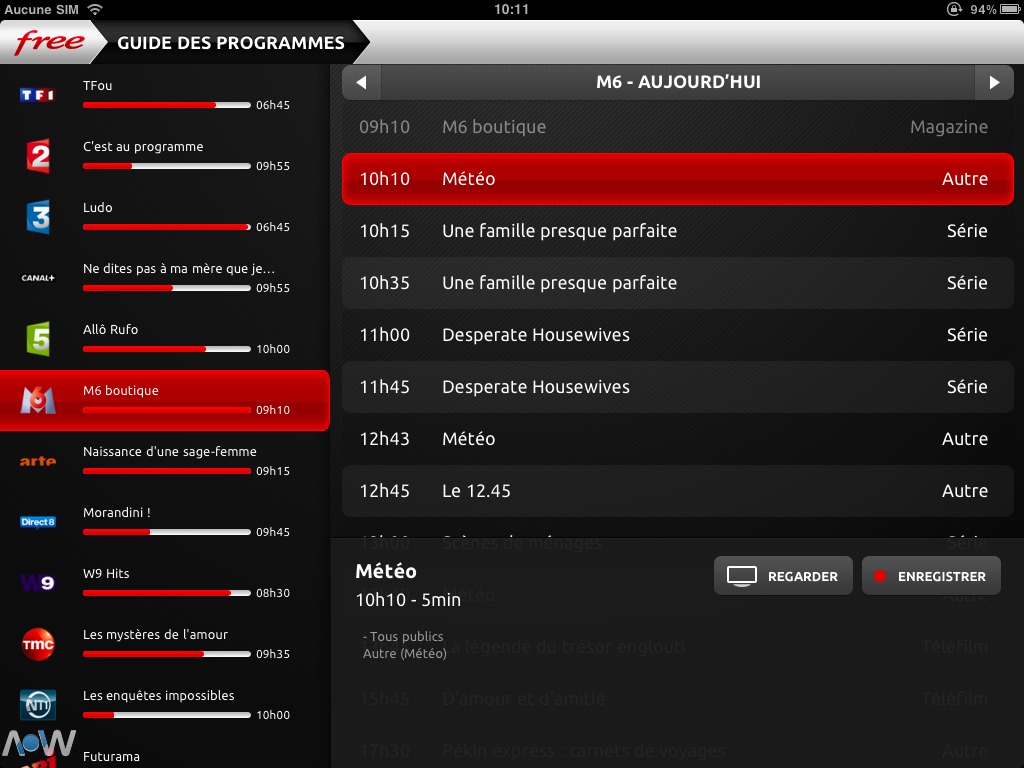Choose the W9 channel showing W9 Hits
Screen dimensions: 1024x768
coord(164,583)
